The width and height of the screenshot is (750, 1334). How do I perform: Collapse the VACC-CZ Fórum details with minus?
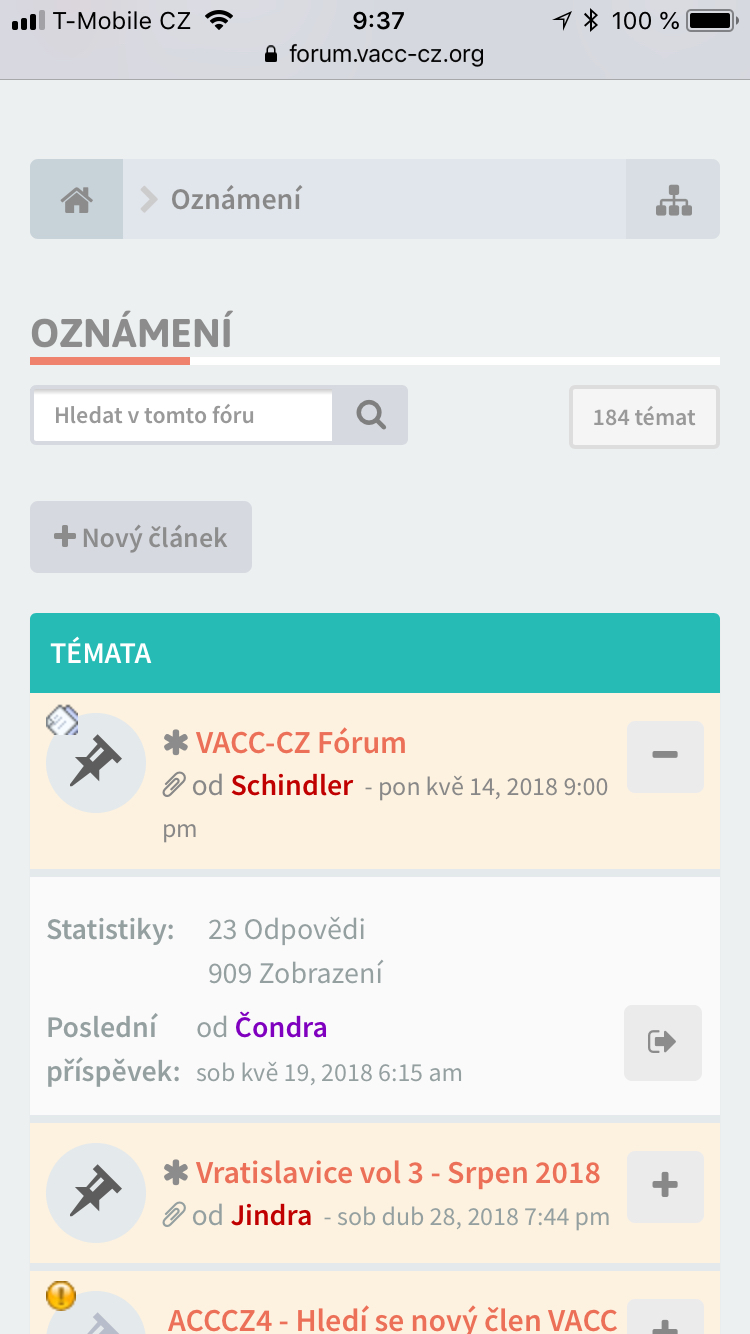tap(665, 757)
